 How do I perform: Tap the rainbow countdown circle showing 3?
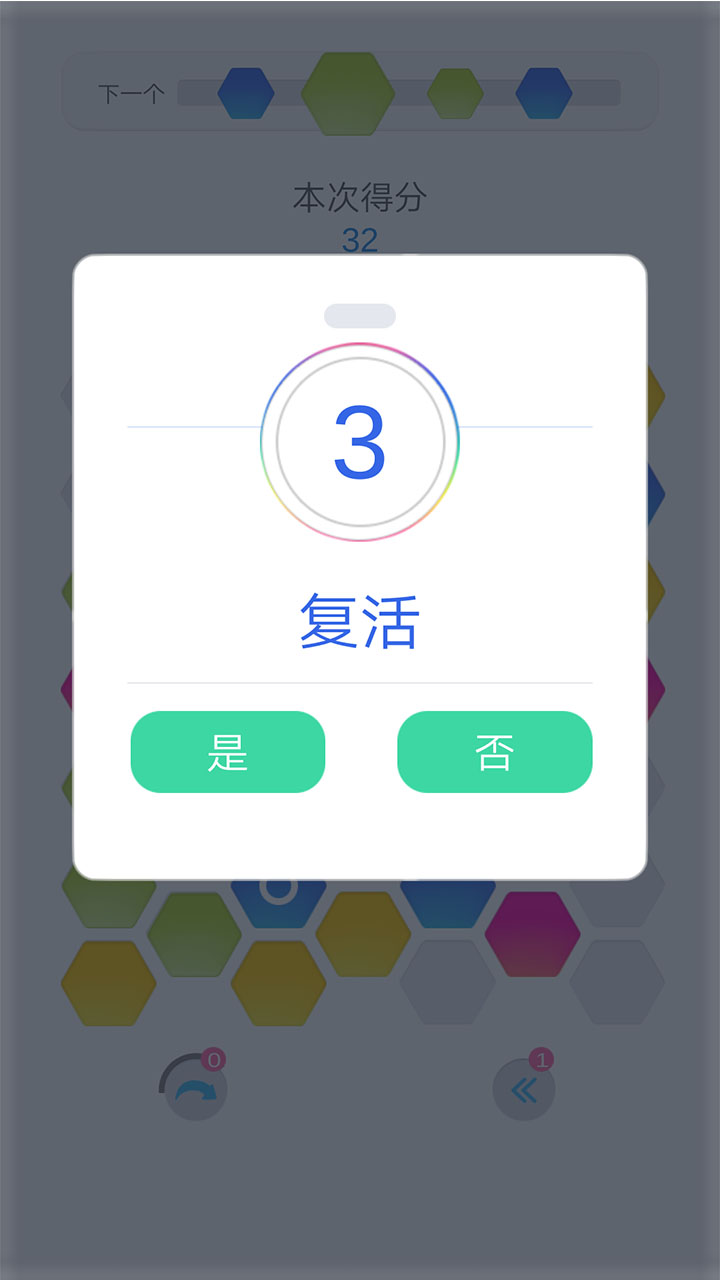(x=360, y=440)
